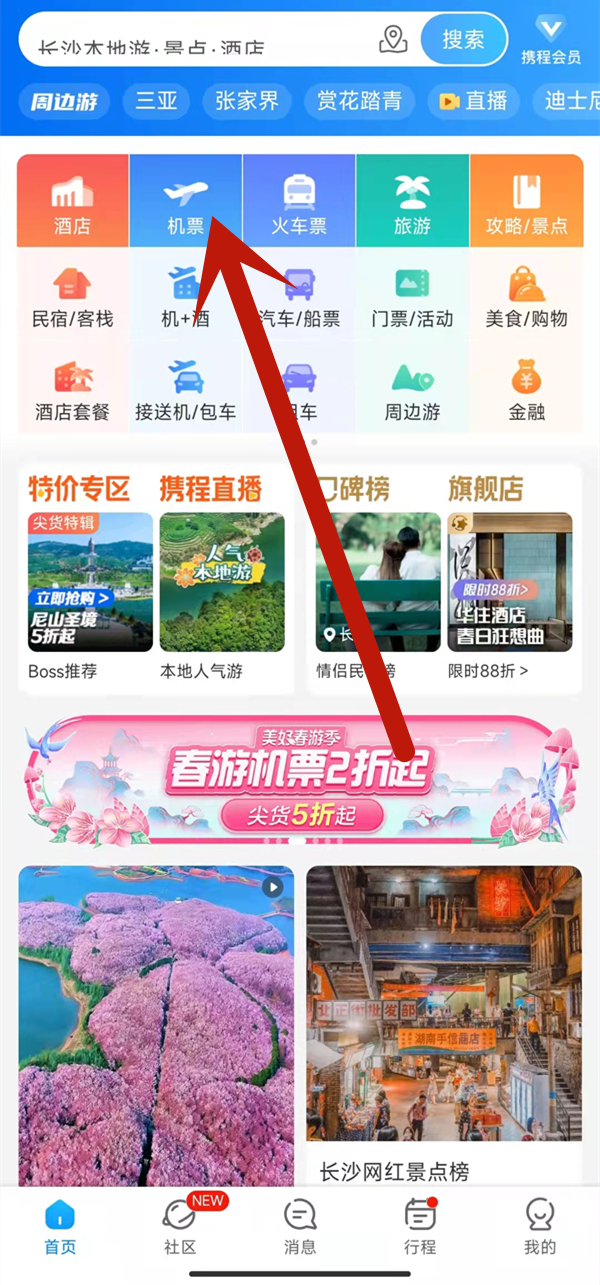Open 火车票 train tickets
600x1285 pixels.
point(299,202)
